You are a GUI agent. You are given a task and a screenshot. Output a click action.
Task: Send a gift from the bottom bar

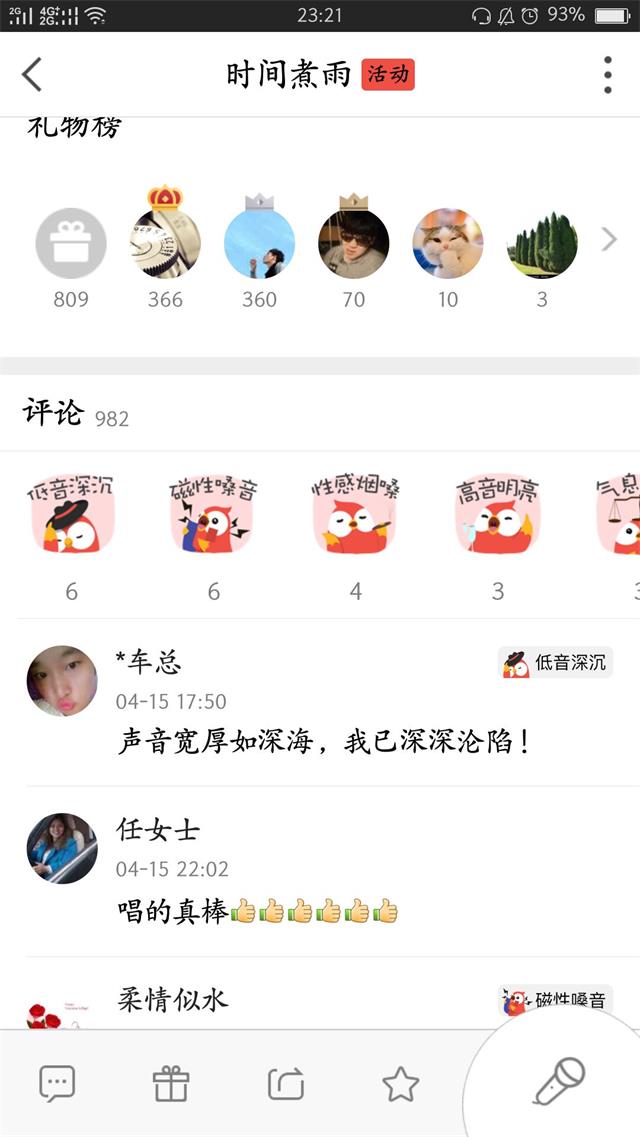coord(171,1083)
